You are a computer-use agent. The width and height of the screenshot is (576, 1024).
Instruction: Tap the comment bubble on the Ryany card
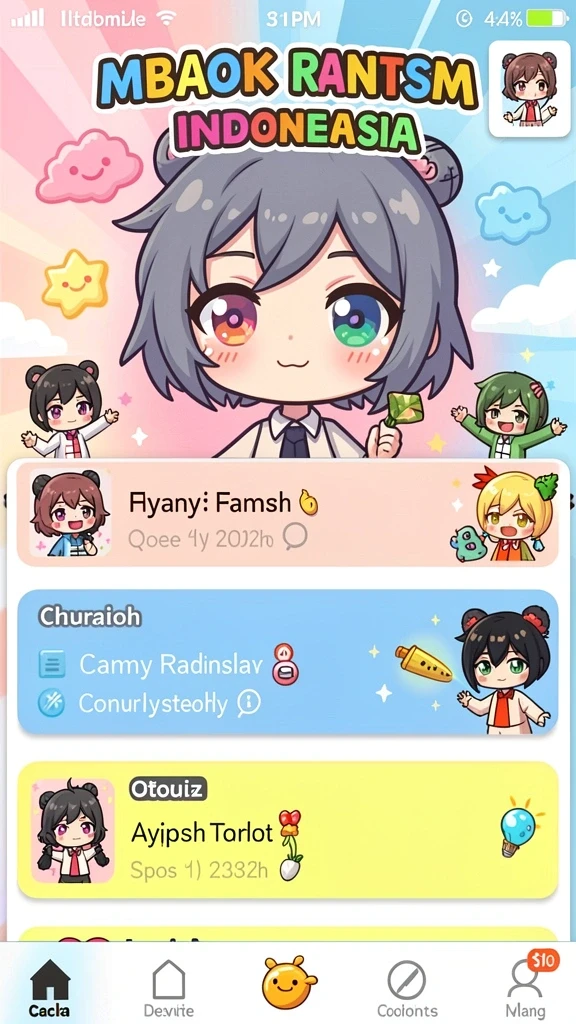[295, 537]
